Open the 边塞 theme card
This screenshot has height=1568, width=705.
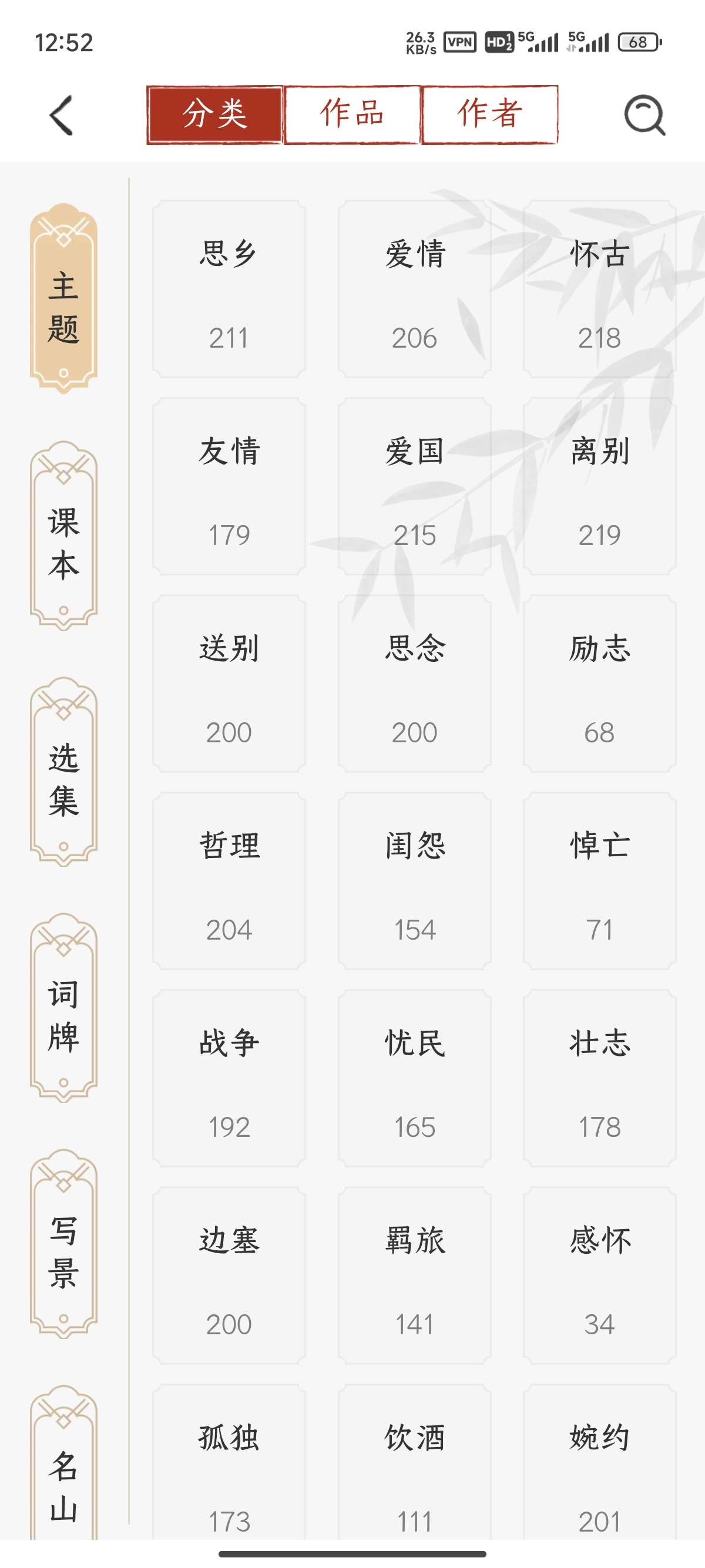coord(229,1275)
